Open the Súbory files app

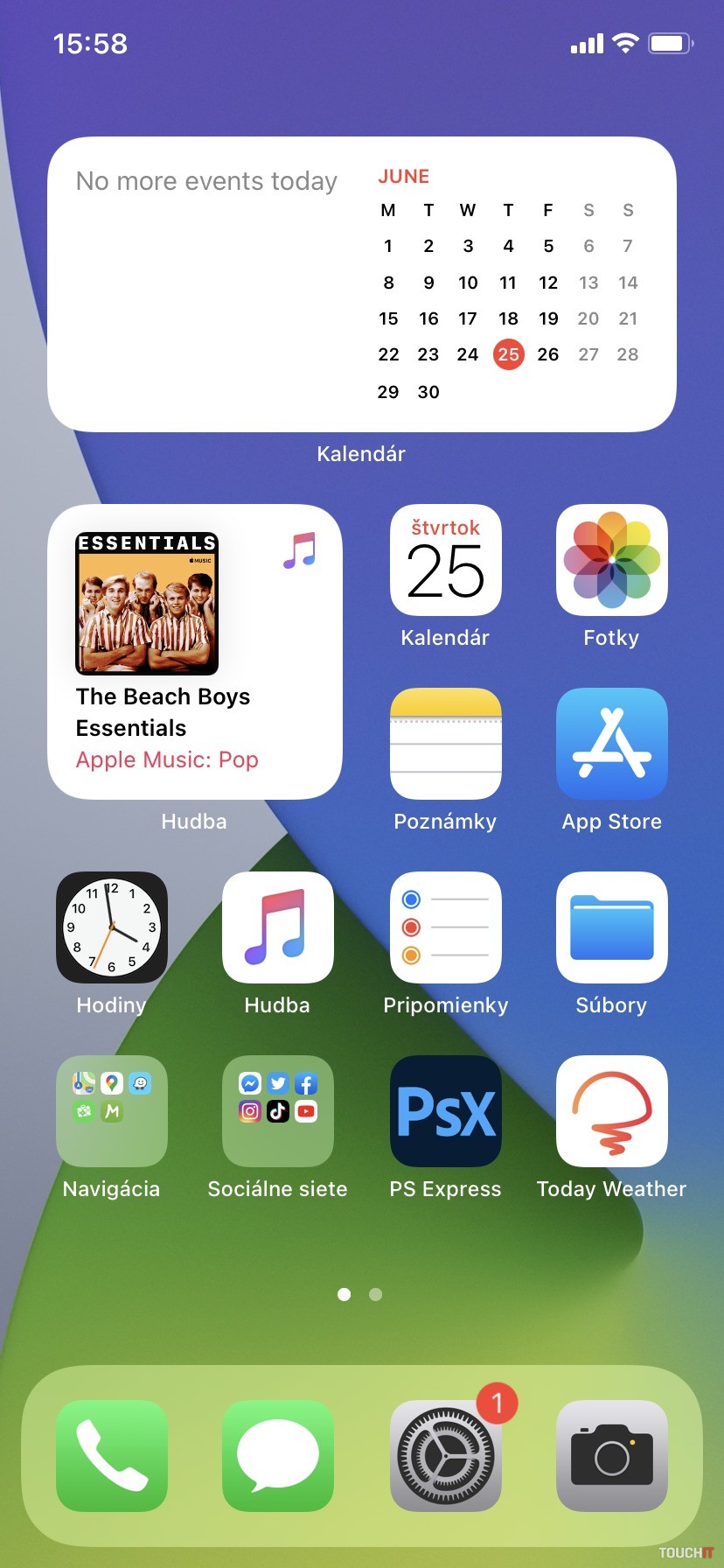coord(611,927)
